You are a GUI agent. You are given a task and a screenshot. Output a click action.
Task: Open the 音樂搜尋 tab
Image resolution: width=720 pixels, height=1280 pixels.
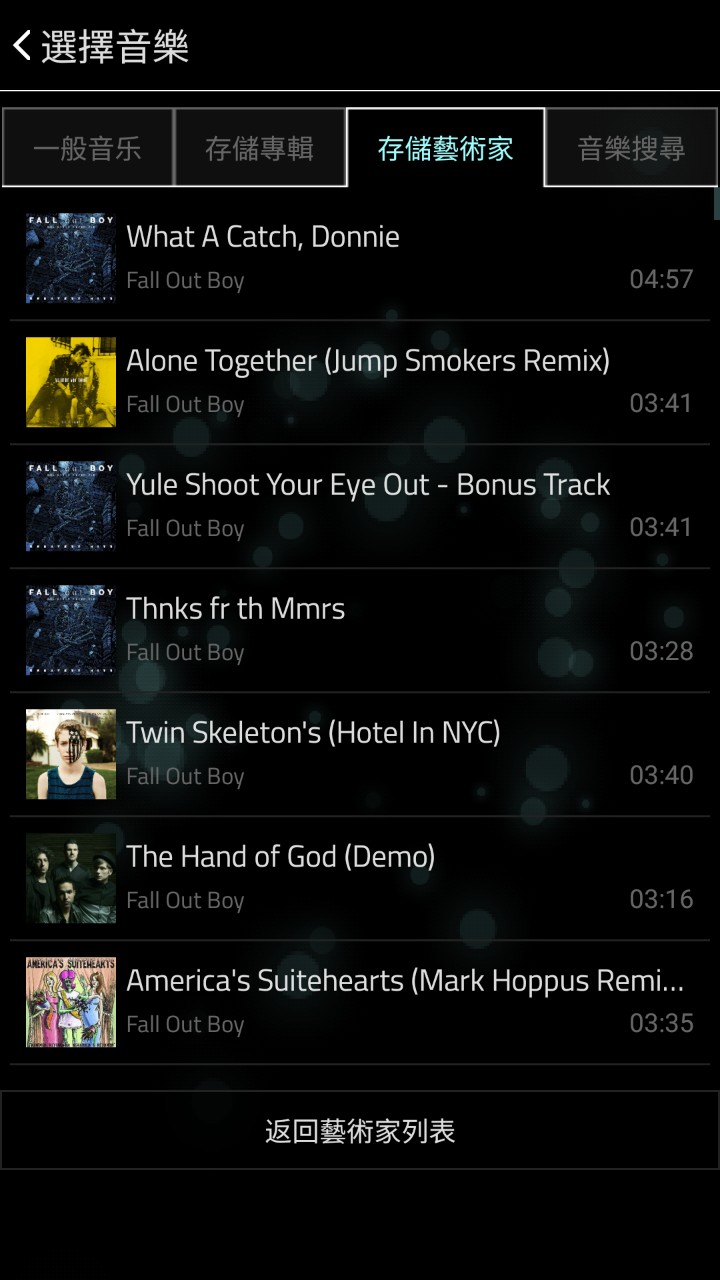pos(632,149)
